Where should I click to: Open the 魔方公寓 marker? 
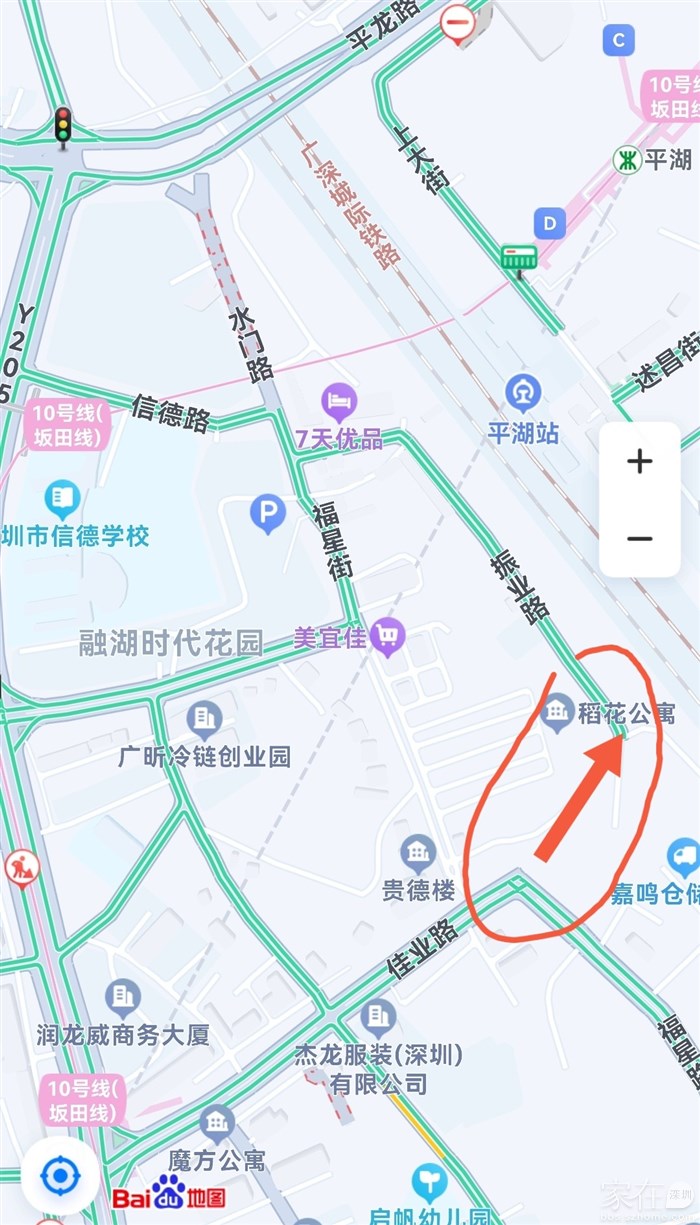[x=217, y=1124]
